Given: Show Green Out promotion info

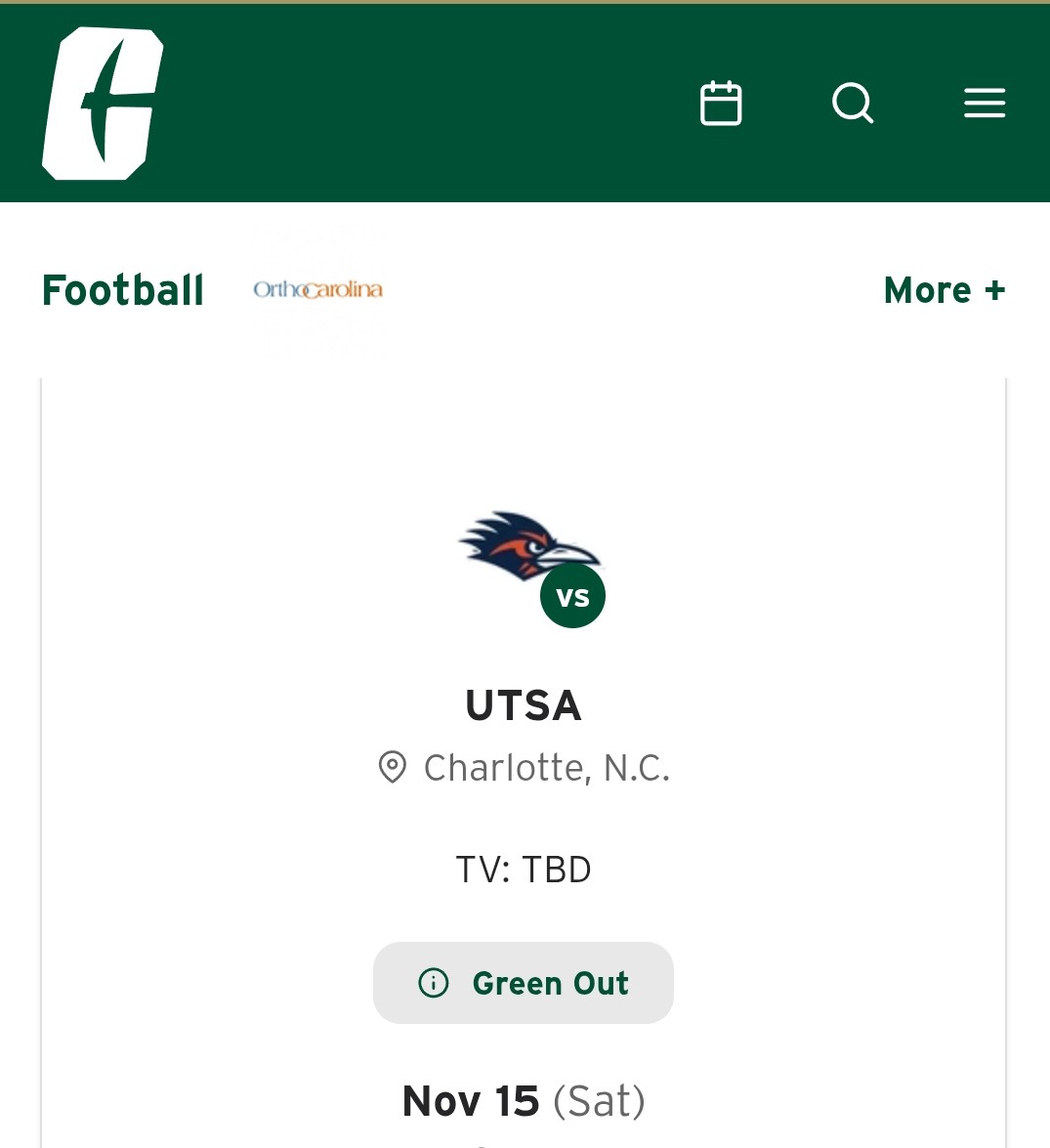Looking at the screenshot, I should (524, 983).
